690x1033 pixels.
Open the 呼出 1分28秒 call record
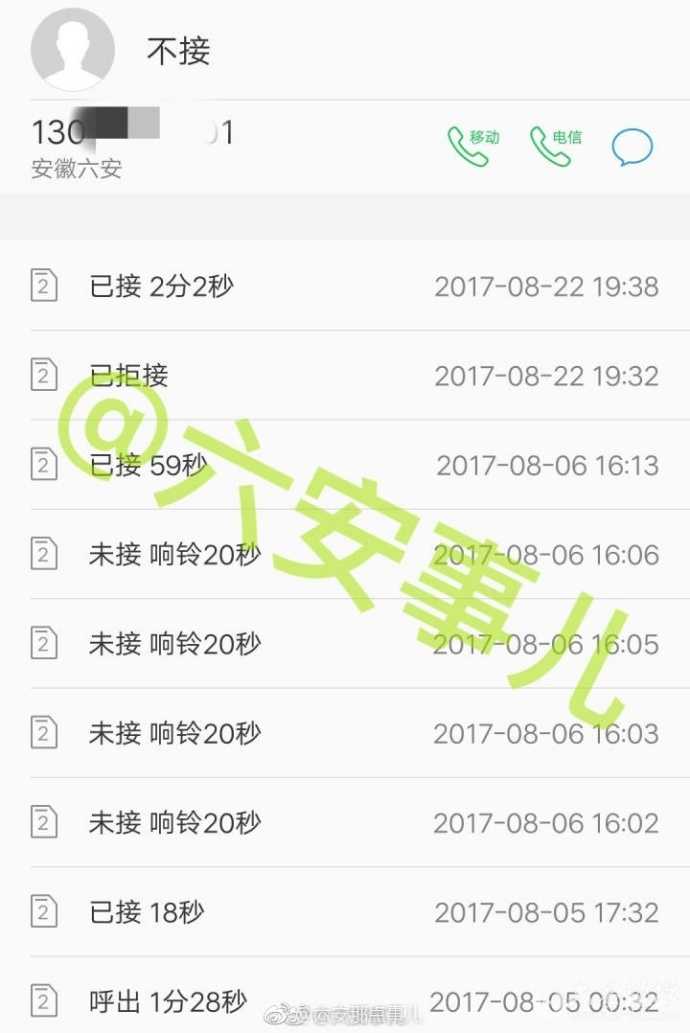pos(344,1000)
